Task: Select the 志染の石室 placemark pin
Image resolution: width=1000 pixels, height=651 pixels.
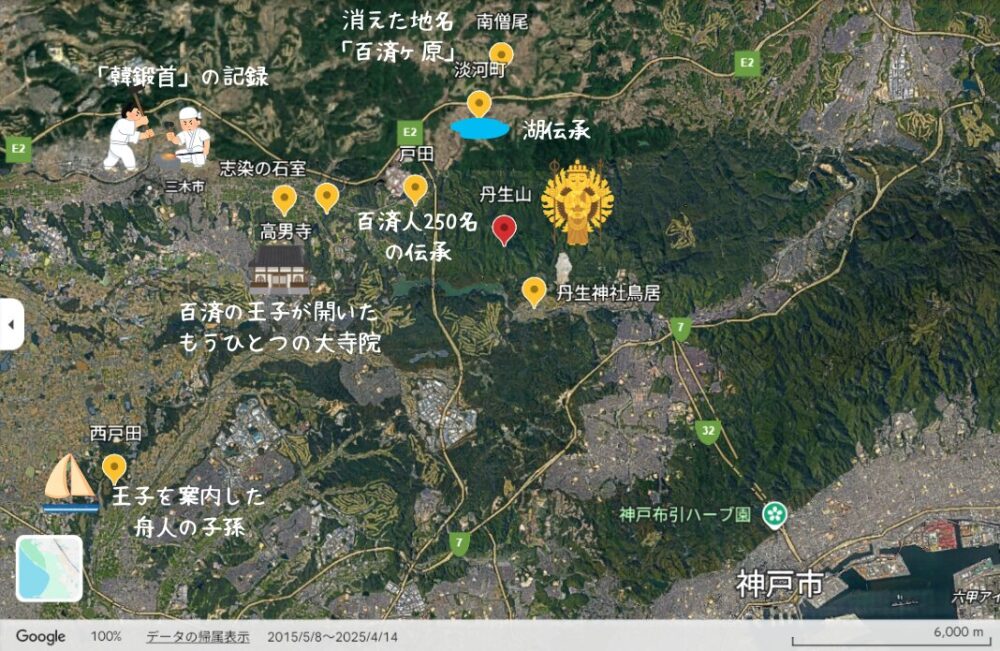Action: coord(327,196)
